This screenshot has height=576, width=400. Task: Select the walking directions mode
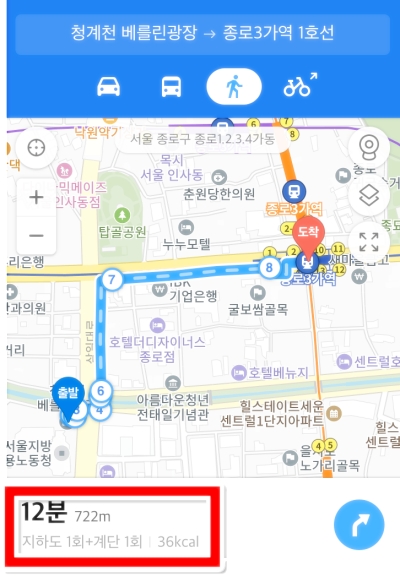(x=234, y=87)
